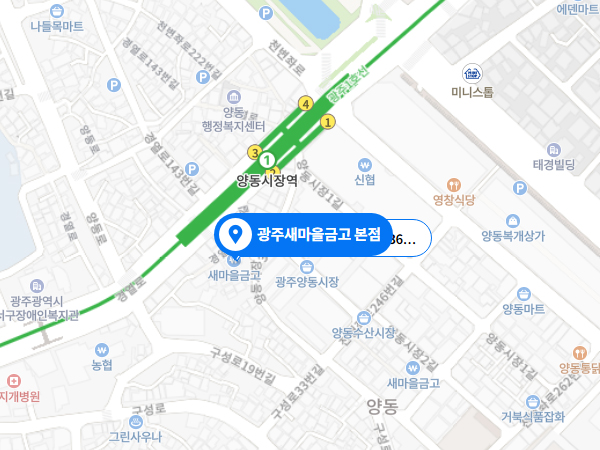This screenshot has width=600, height=450.
Task: Tap the 광주새마을금고 본점 location marker
Action: pyautogui.click(x=236, y=236)
